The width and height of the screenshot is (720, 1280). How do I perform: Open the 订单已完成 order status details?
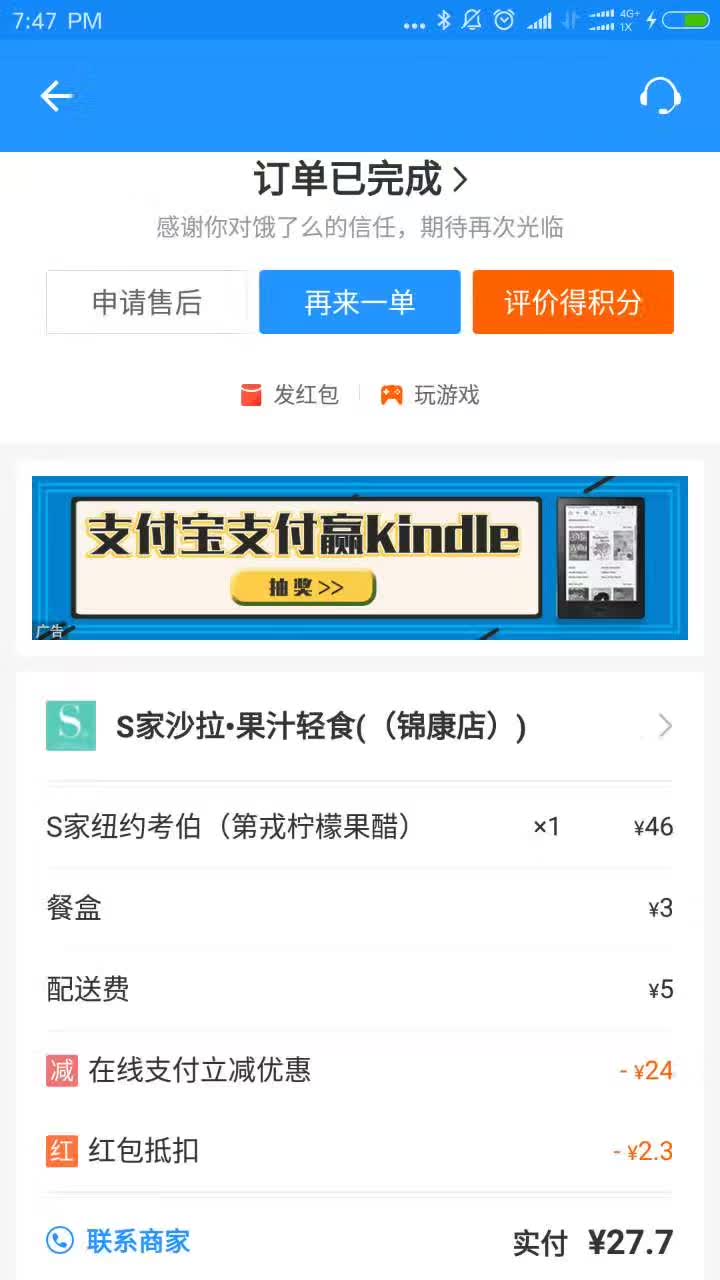point(360,180)
